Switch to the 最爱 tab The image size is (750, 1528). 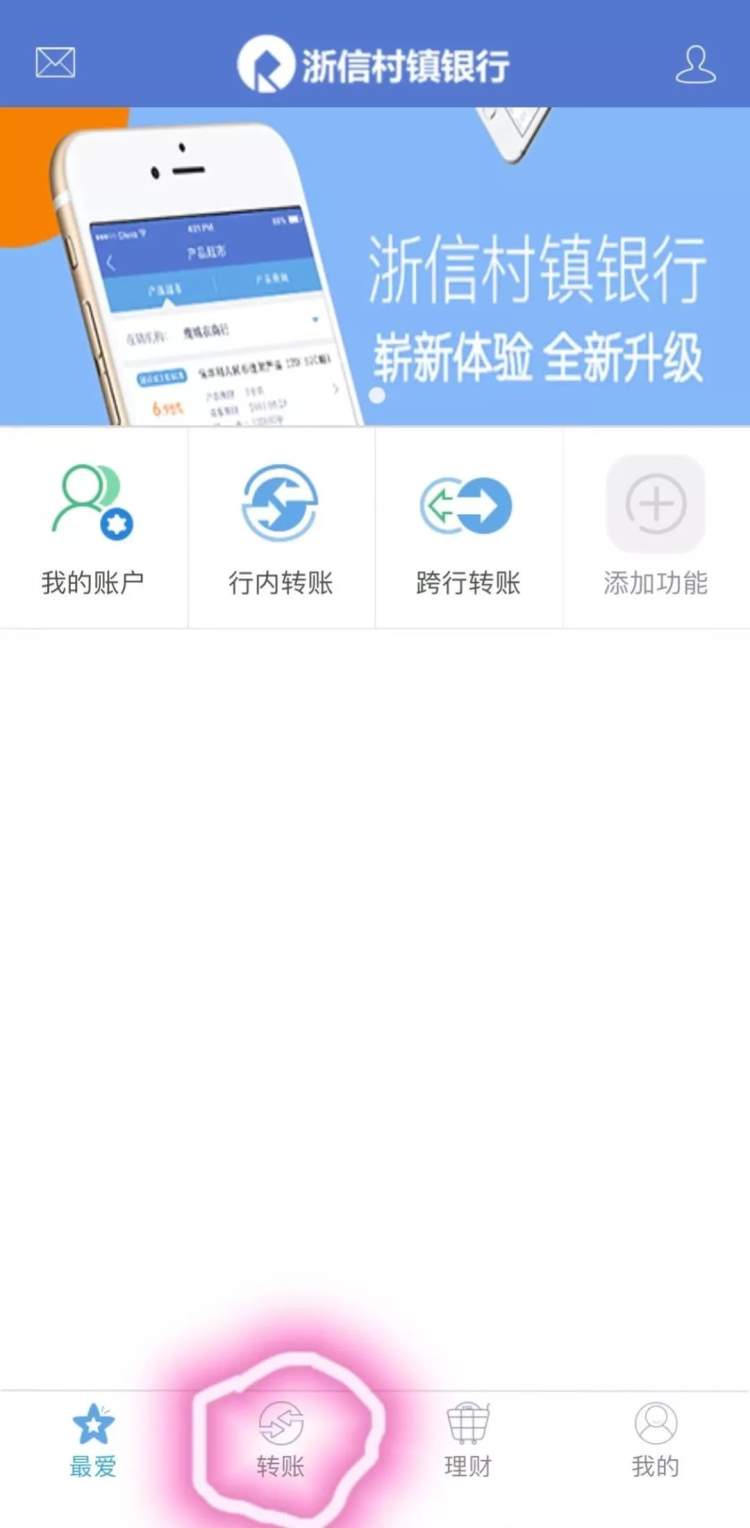pyautogui.click(x=93, y=1440)
